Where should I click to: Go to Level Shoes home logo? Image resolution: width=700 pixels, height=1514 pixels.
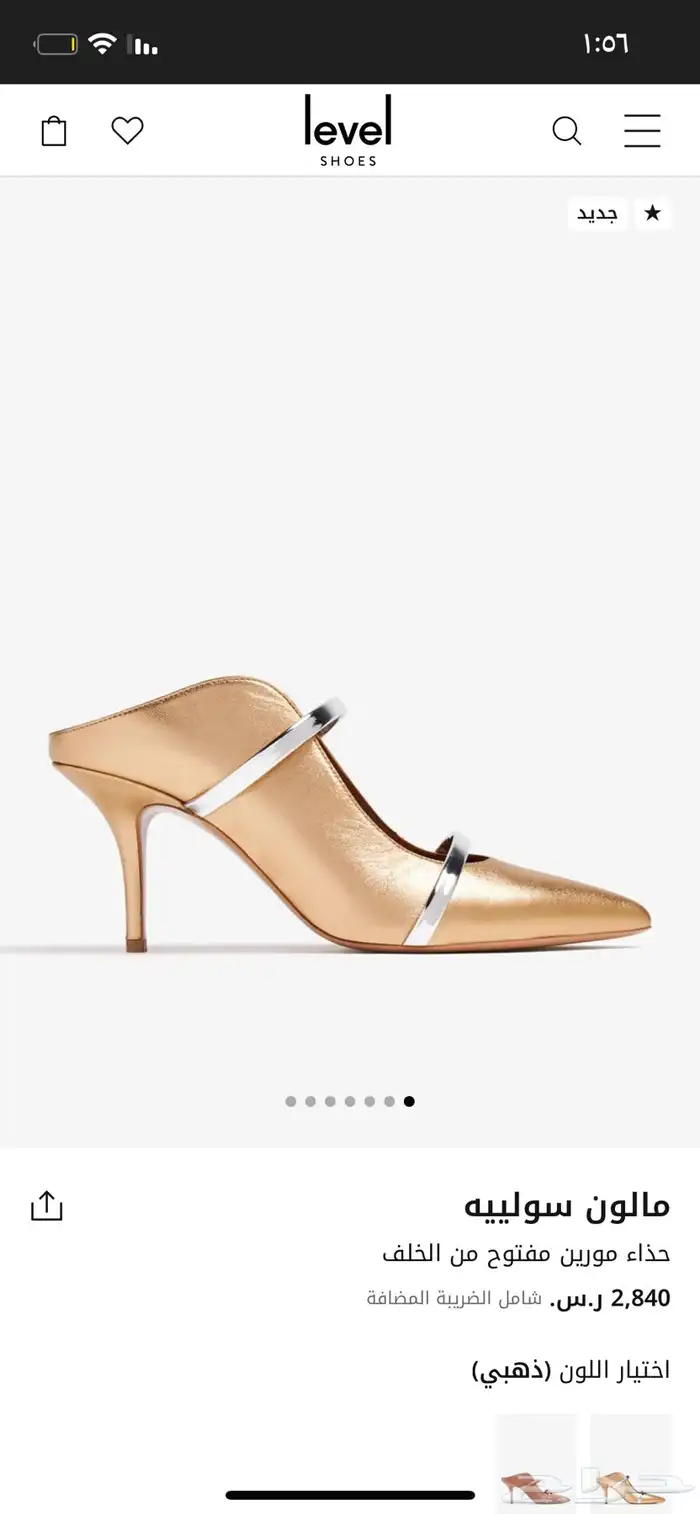coord(348,131)
